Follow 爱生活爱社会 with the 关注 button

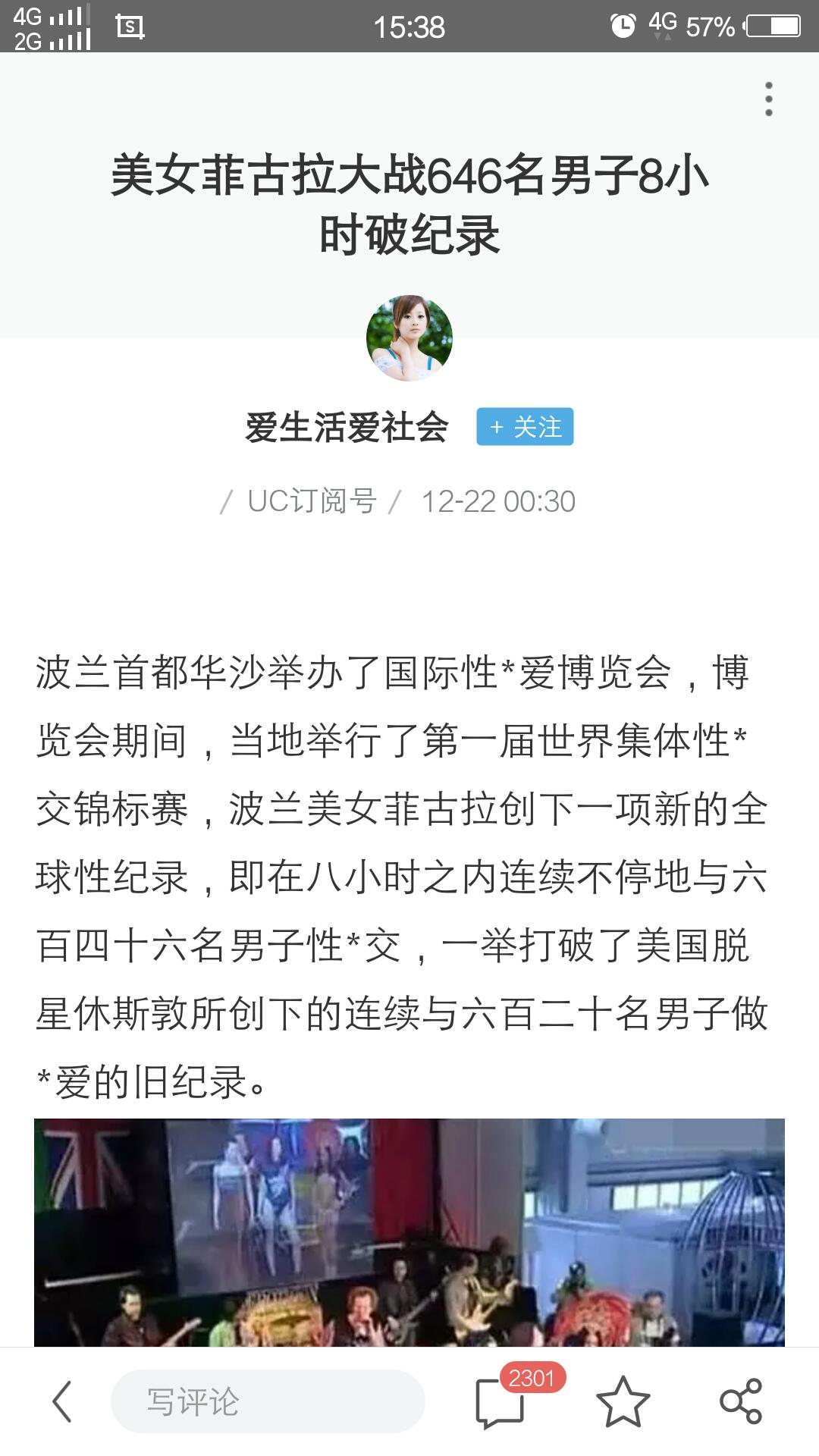(x=525, y=427)
